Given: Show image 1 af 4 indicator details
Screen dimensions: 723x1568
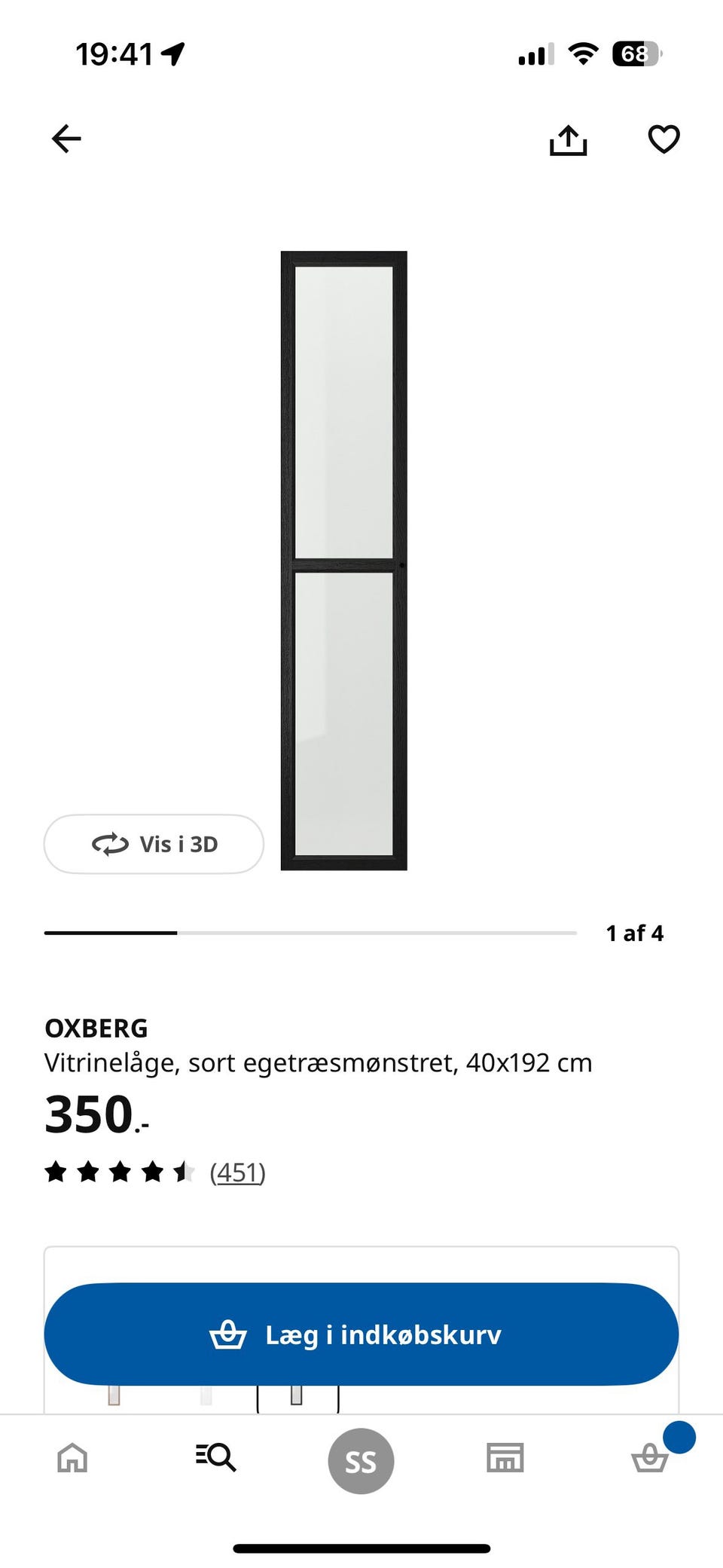Looking at the screenshot, I should pyautogui.click(x=635, y=933).
